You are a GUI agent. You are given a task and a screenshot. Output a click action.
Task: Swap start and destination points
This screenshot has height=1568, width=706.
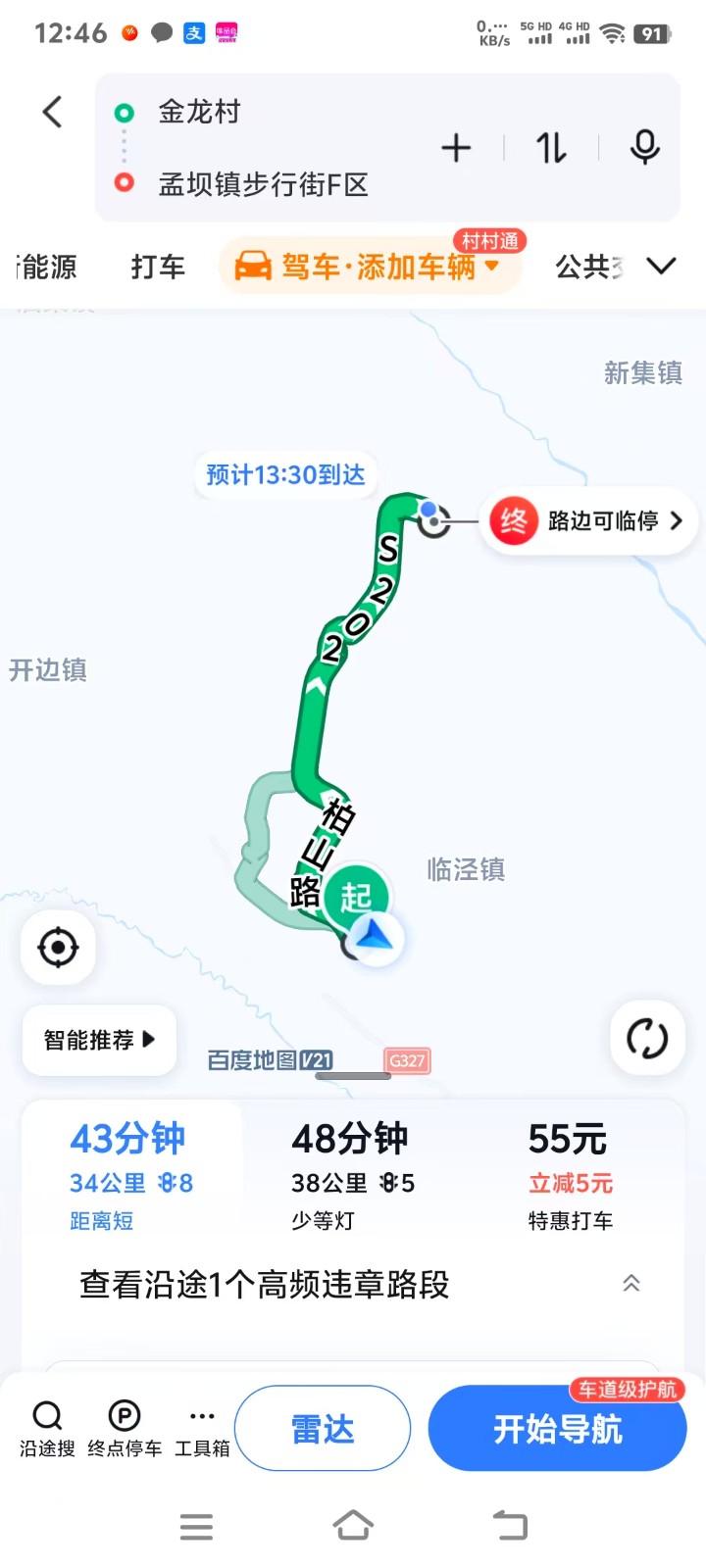pyautogui.click(x=551, y=149)
